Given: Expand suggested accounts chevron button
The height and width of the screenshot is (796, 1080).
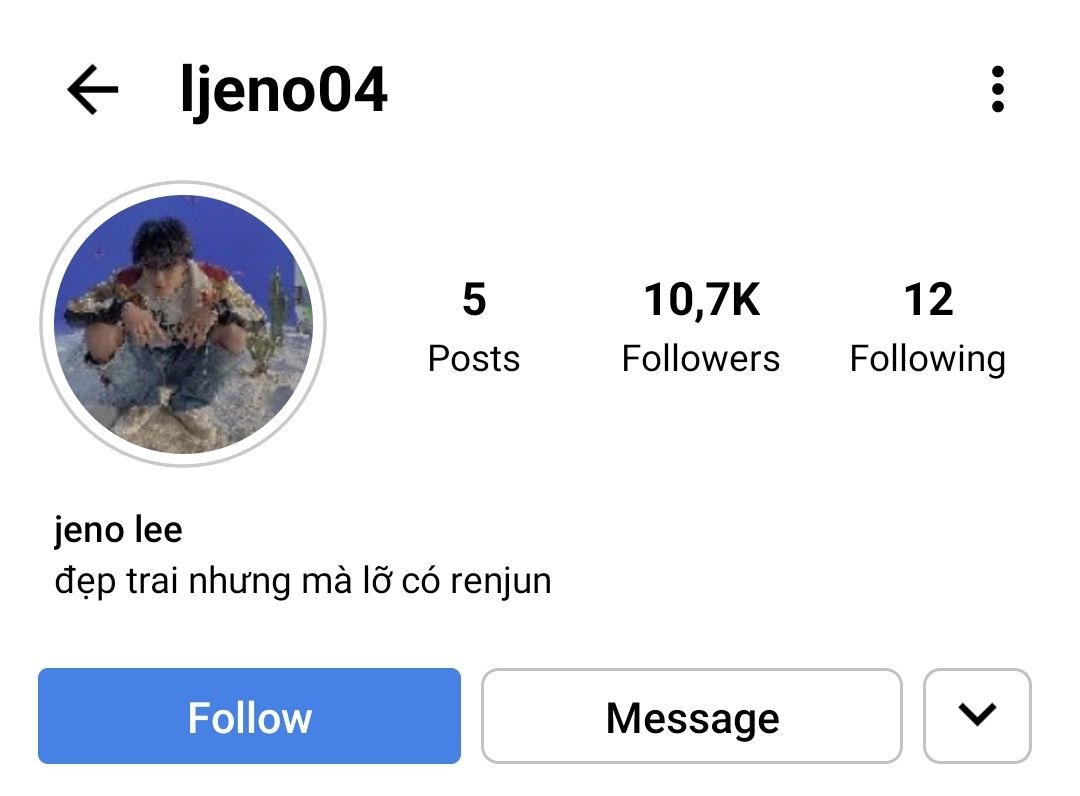Looking at the screenshot, I should (976, 716).
